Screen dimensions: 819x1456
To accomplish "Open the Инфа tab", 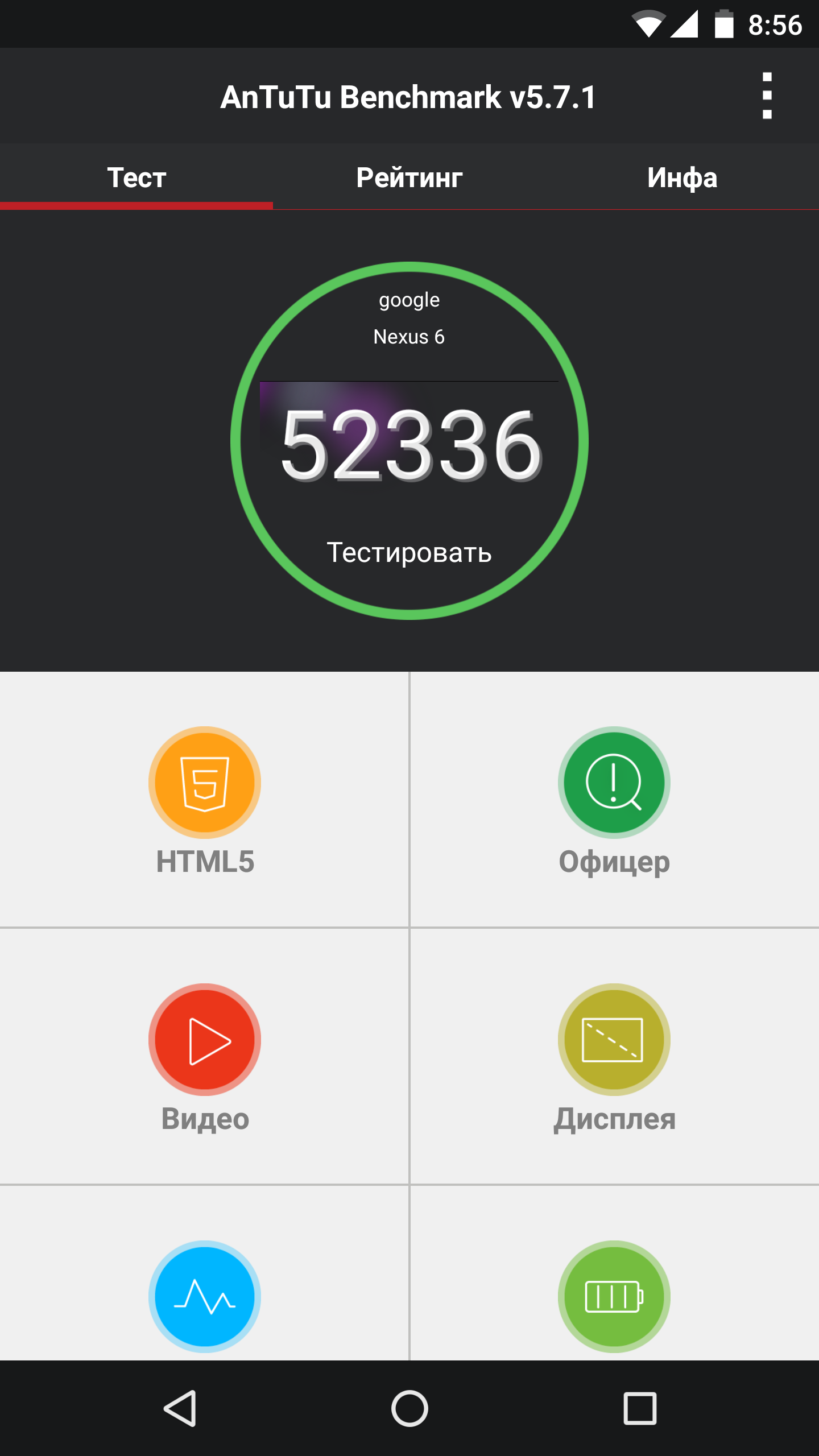I will [x=681, y=177].
